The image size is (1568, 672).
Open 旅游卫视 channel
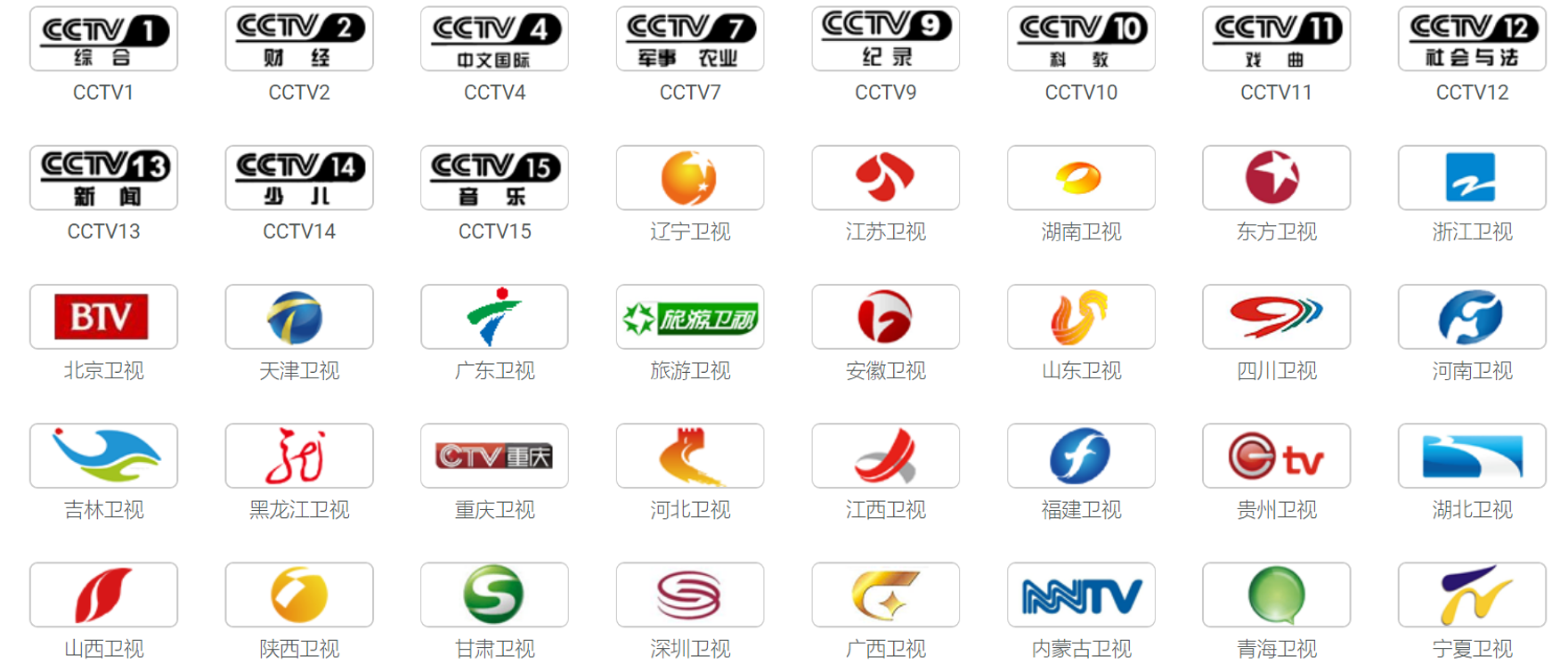point(690,317)
